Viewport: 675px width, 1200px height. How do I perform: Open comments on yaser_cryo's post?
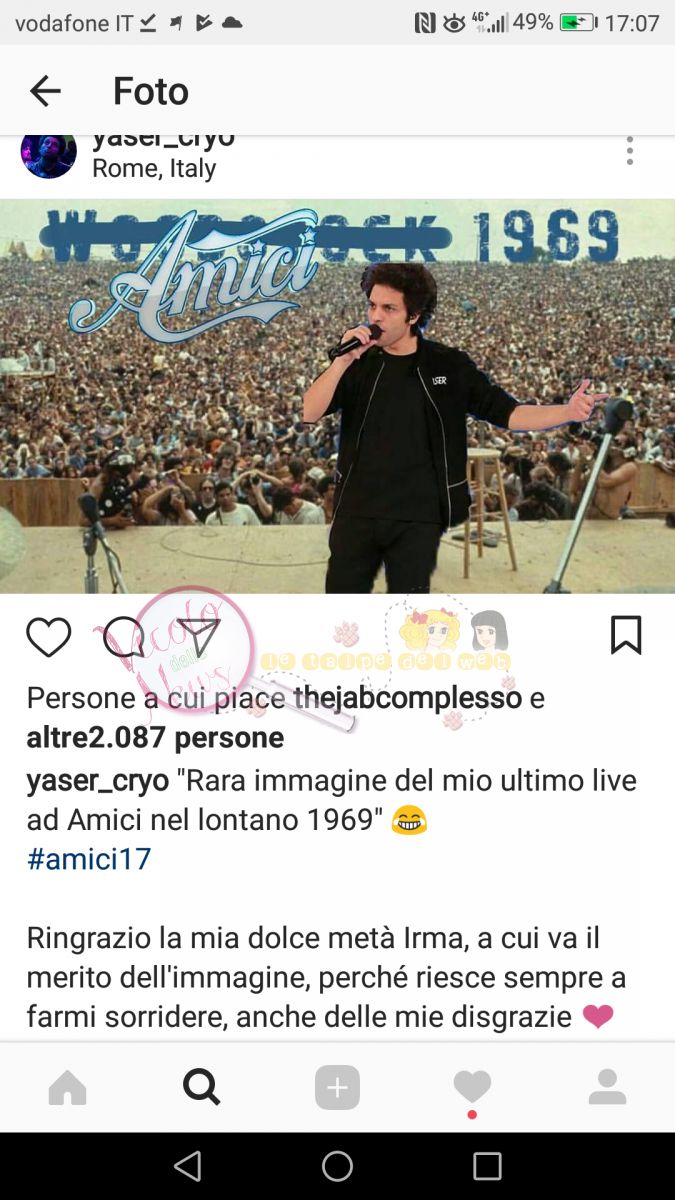(x=124, y=637)
